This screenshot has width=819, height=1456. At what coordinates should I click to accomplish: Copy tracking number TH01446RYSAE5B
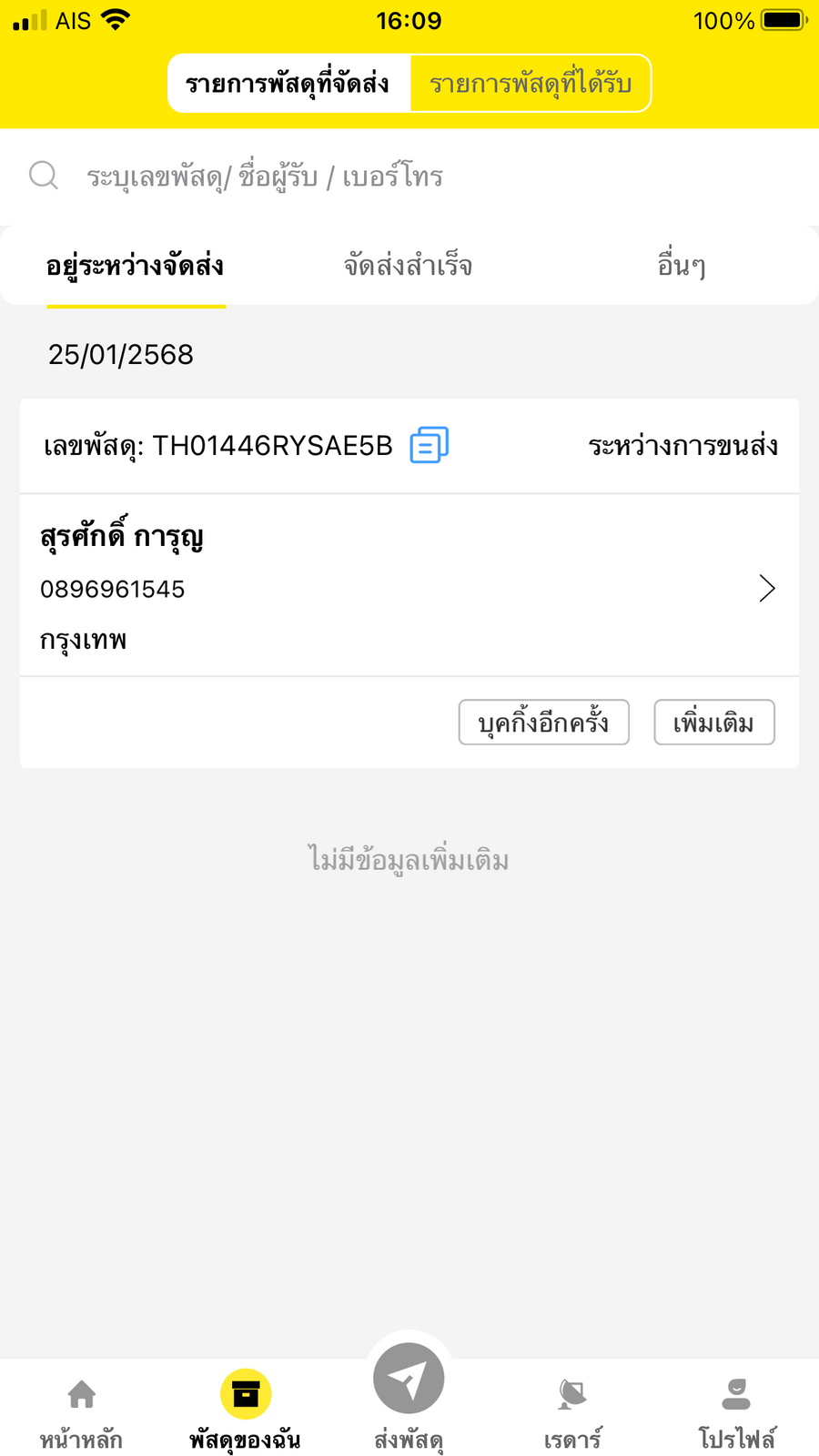coord(430,445)
